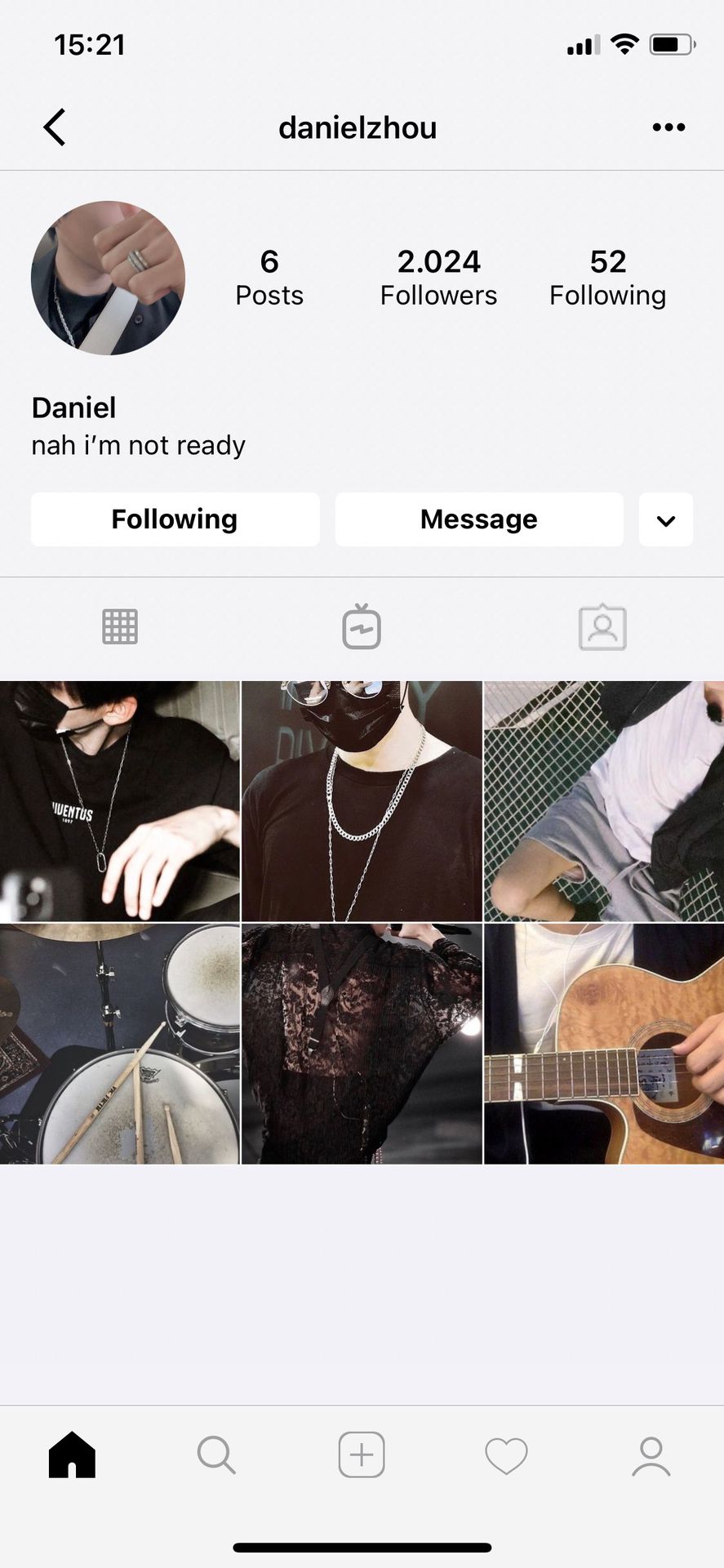This screenshot has height=1568, width=724.
Task: View the 2.024 followers list
Action: pyautogui.click(x=438, y=278)
